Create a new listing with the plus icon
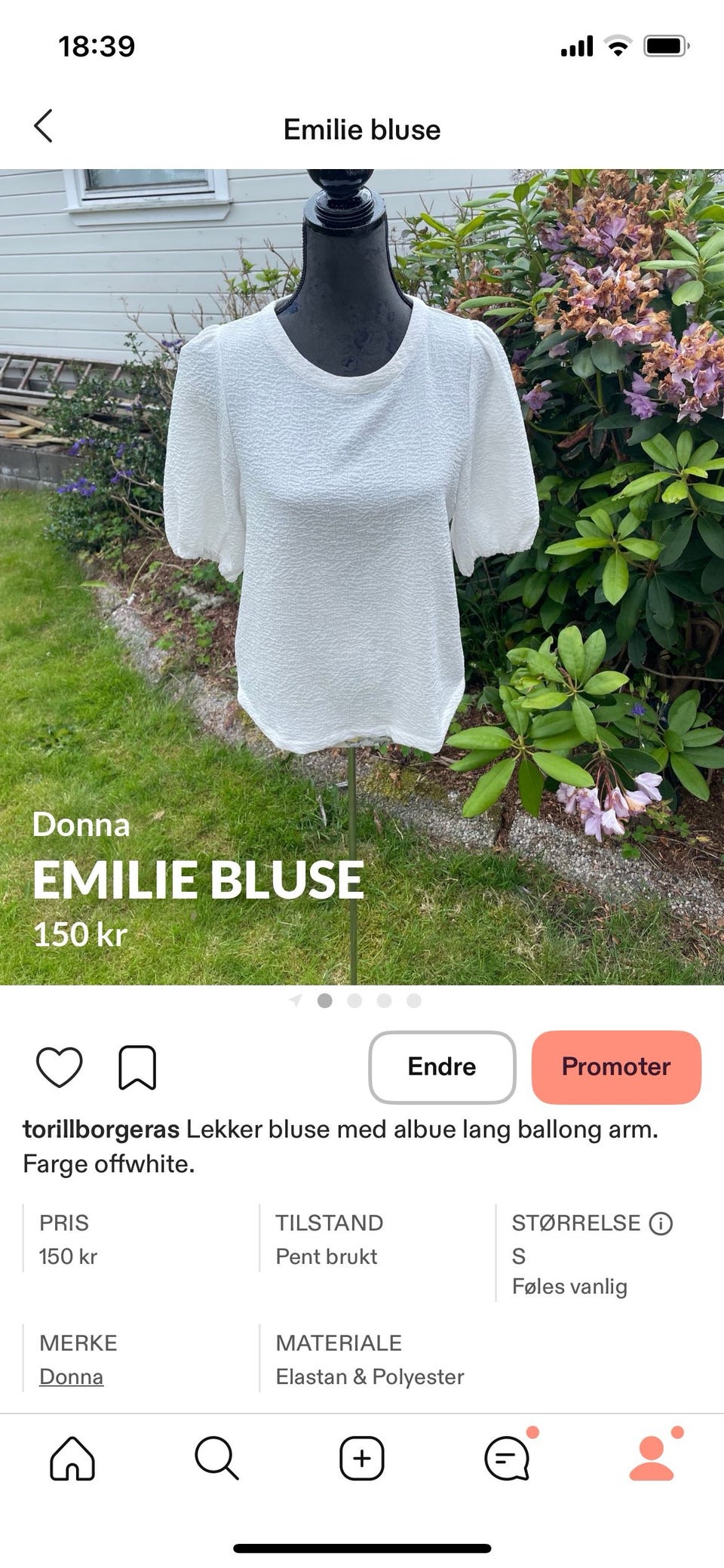The width and height of the screenshot is (724, 1568). tap(362, 1459)
